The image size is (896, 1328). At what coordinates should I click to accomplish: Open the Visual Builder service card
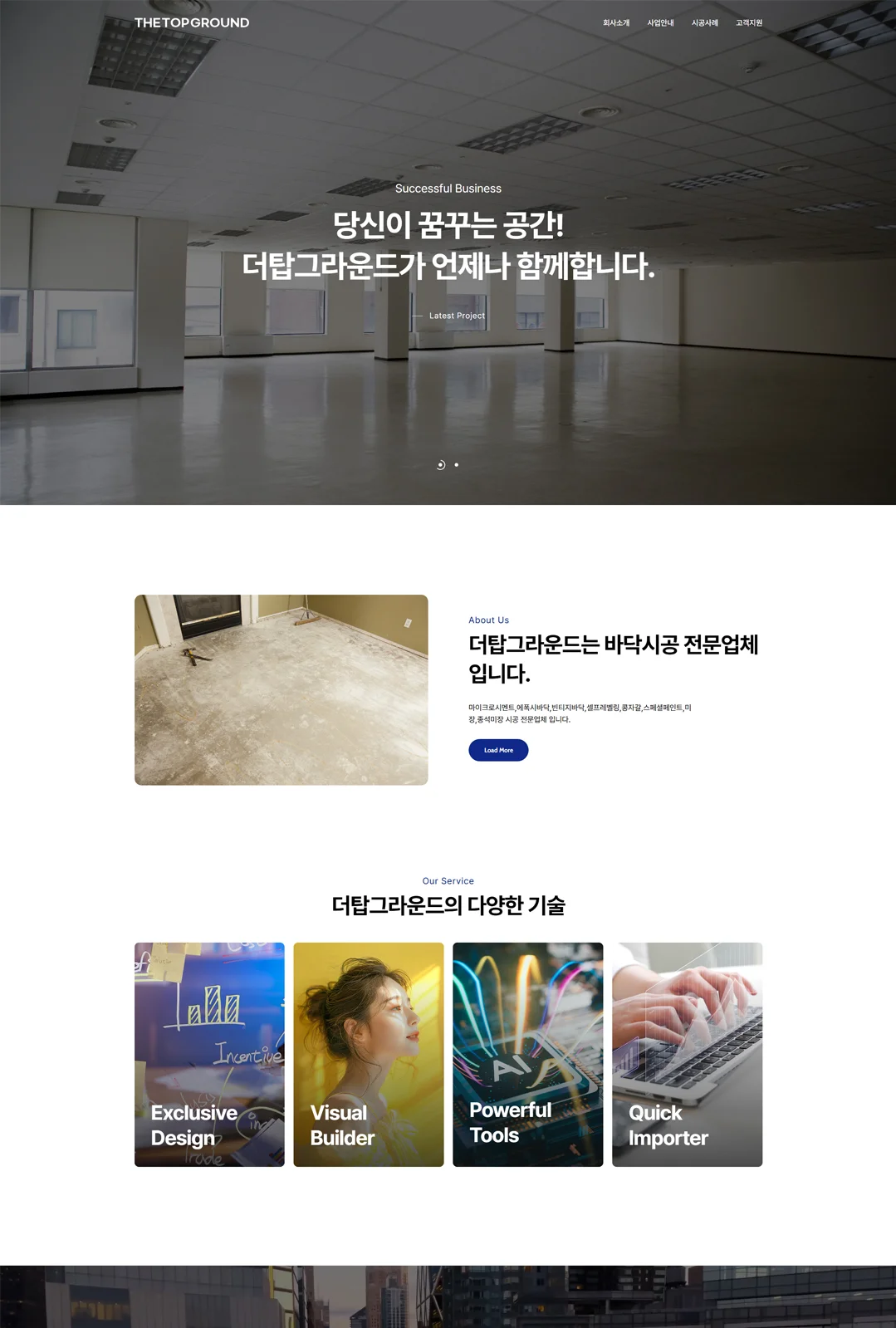pos(368,1055)
